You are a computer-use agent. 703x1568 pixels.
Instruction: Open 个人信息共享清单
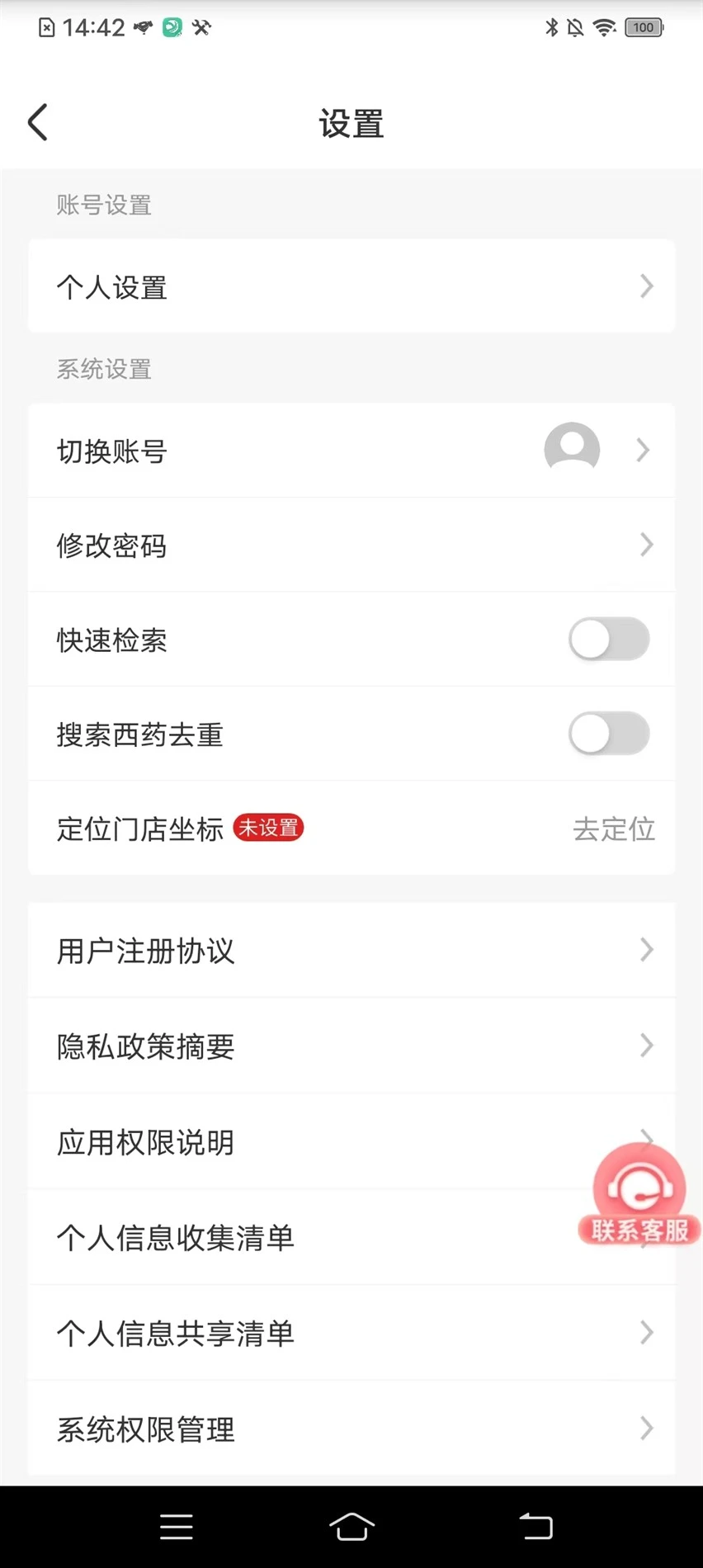351,1333
